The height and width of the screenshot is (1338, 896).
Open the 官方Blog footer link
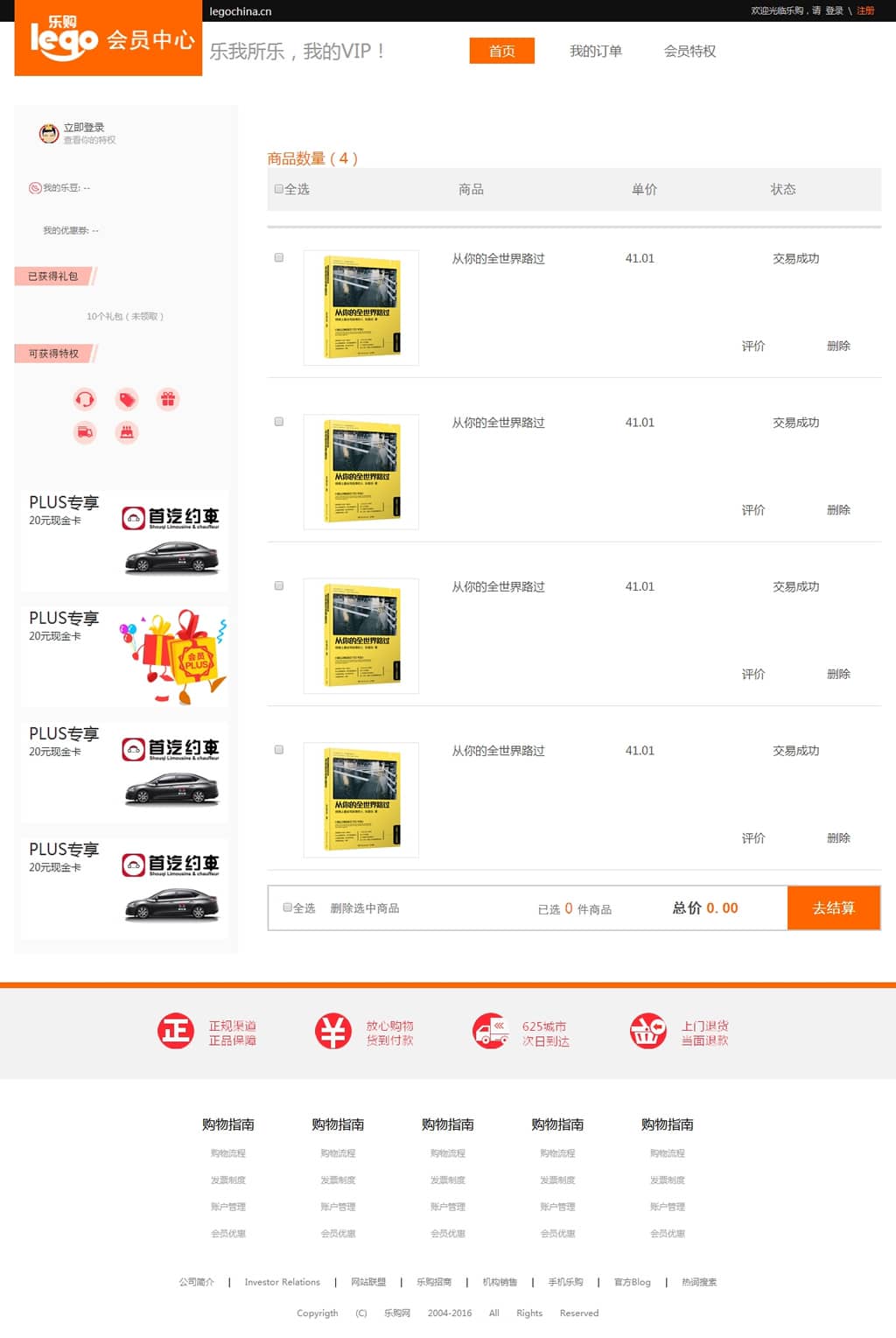tap(632, 1282)
